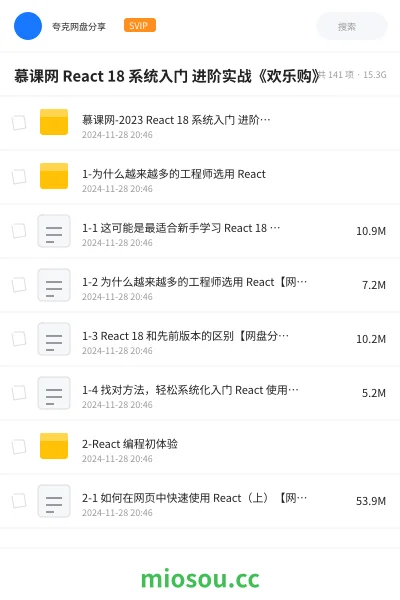Viewport: 400px width, 600px height.
Task: Open file 1-3 React 18 和先前版本的区别
Action: coord(200,339)
